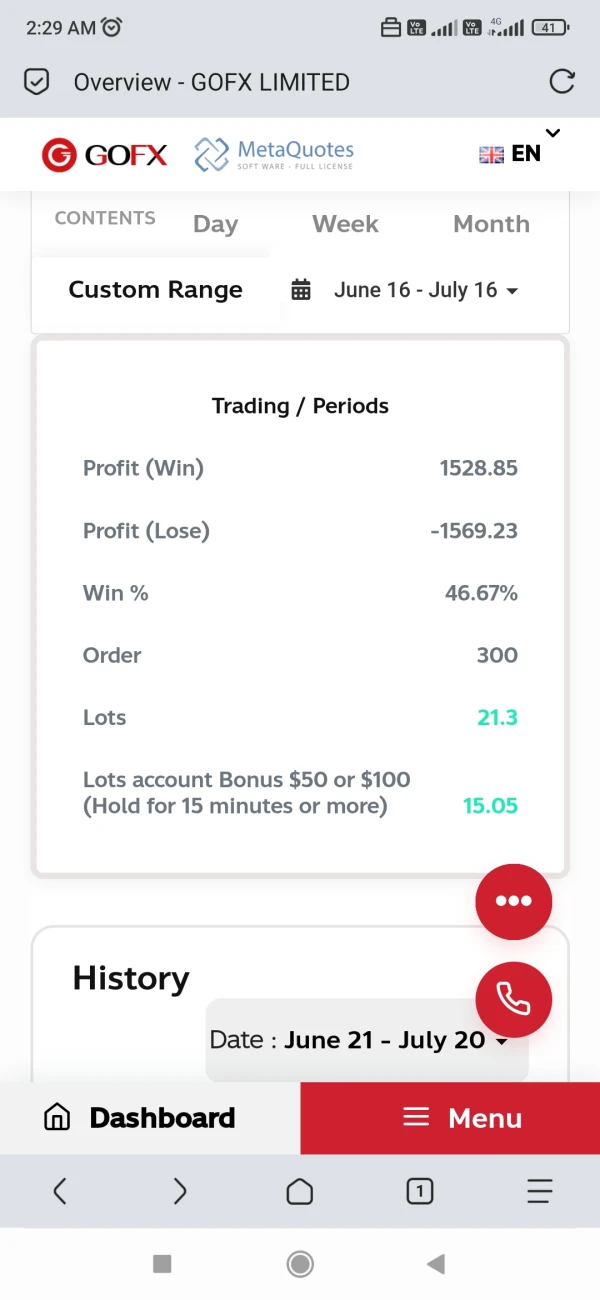The width and height of the screenshot is (600, 1300).
Task: Open the browser home page
Action: click(x=300, y=1191)
